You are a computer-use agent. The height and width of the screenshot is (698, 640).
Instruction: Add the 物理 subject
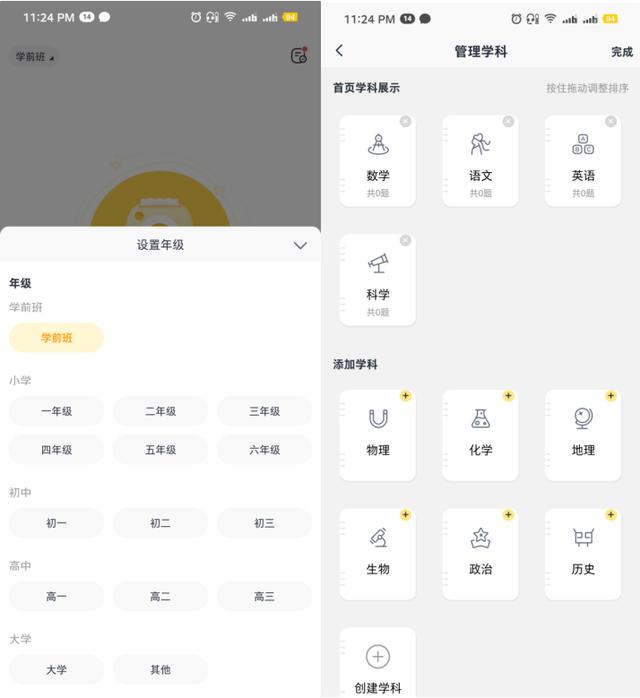click(x=405, y=396)
